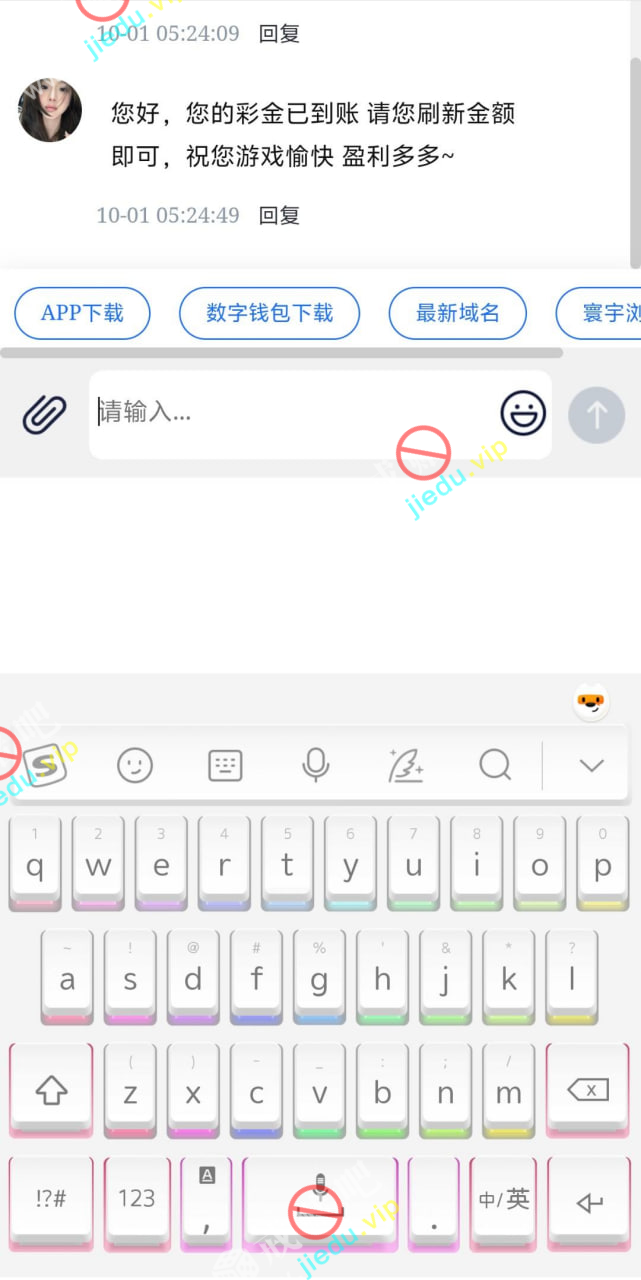Image resolution: width=641 pixels, height=1280 pixels.
Task: Open the keyboard's voice input microphone
Action: (x=315, y=766)
